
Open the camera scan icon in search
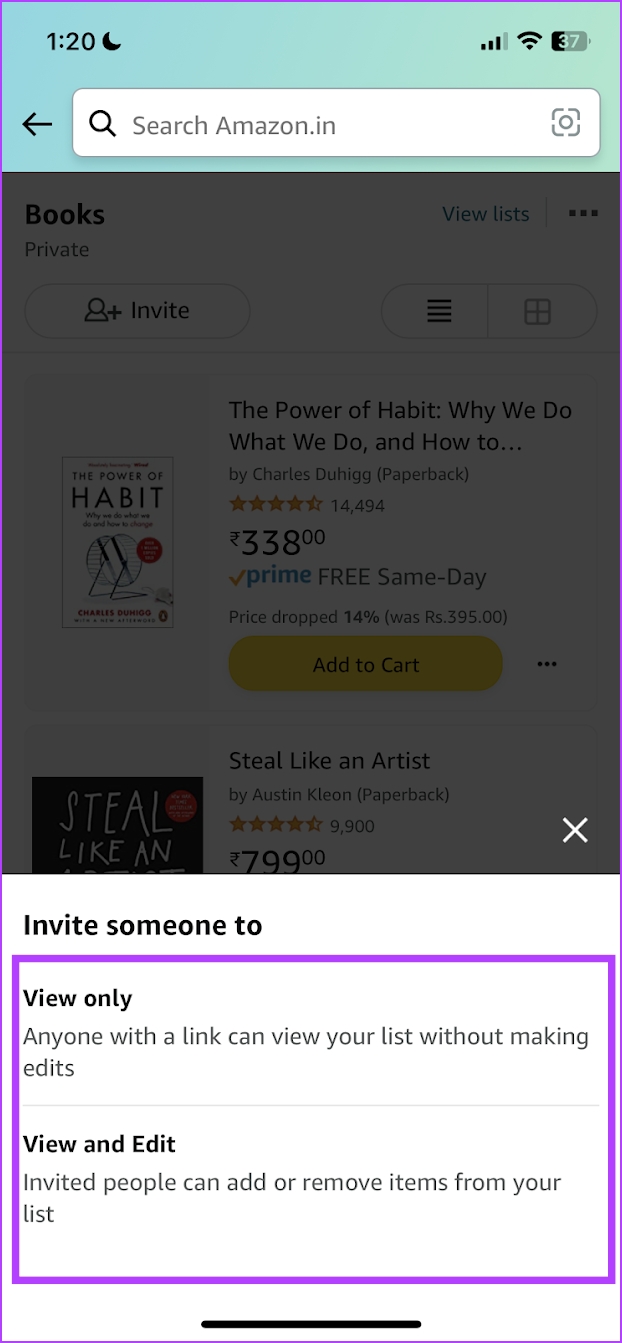point(566,124)
